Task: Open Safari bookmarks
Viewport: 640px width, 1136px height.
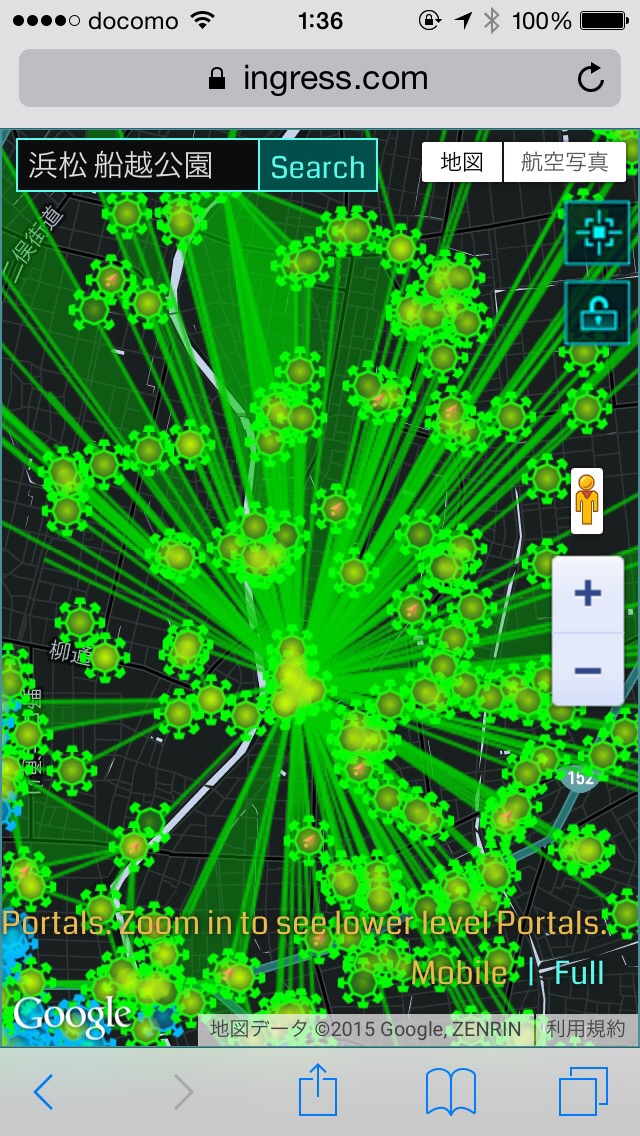Action: coord(450,1092)
